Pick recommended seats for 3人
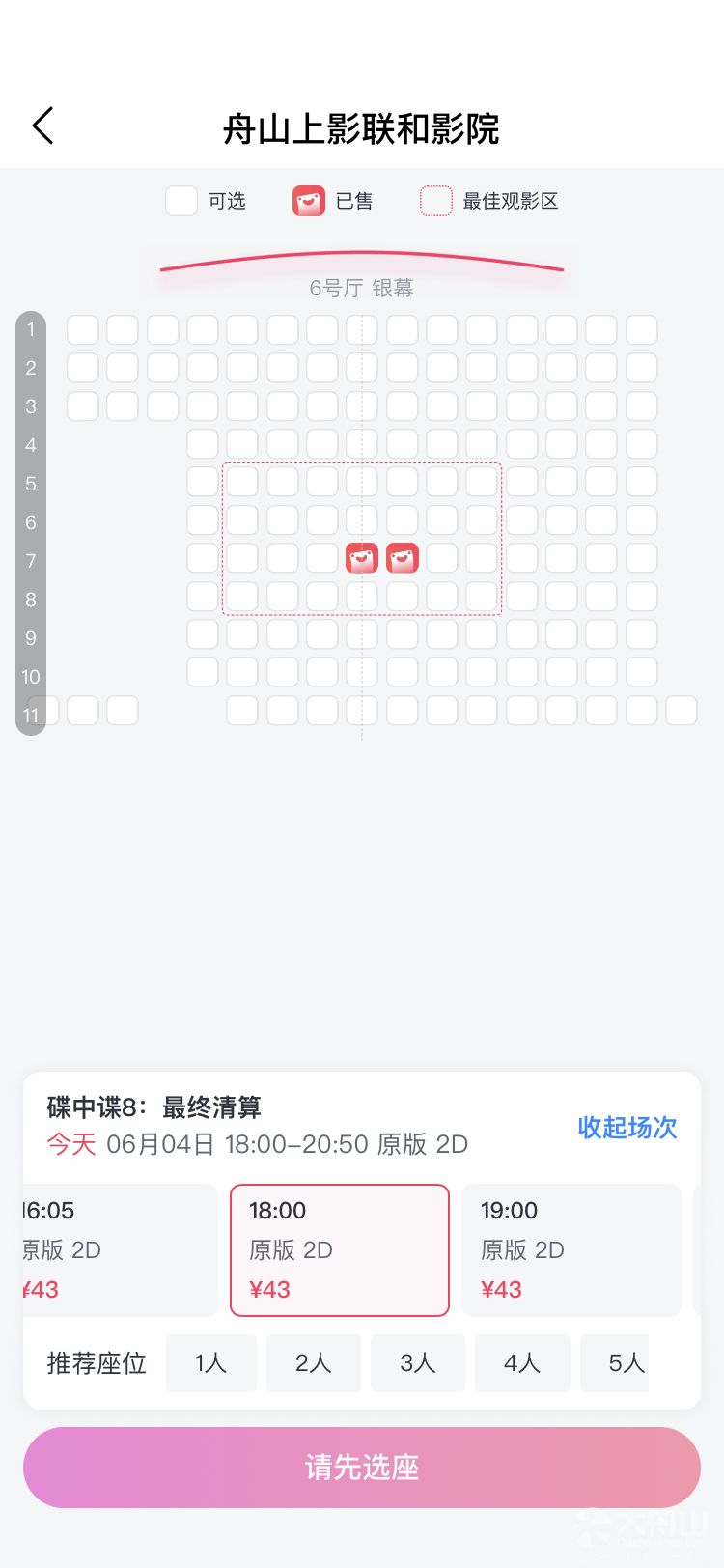The height and width of the screenshot is (1568, 724). [x=418, y=1363]
